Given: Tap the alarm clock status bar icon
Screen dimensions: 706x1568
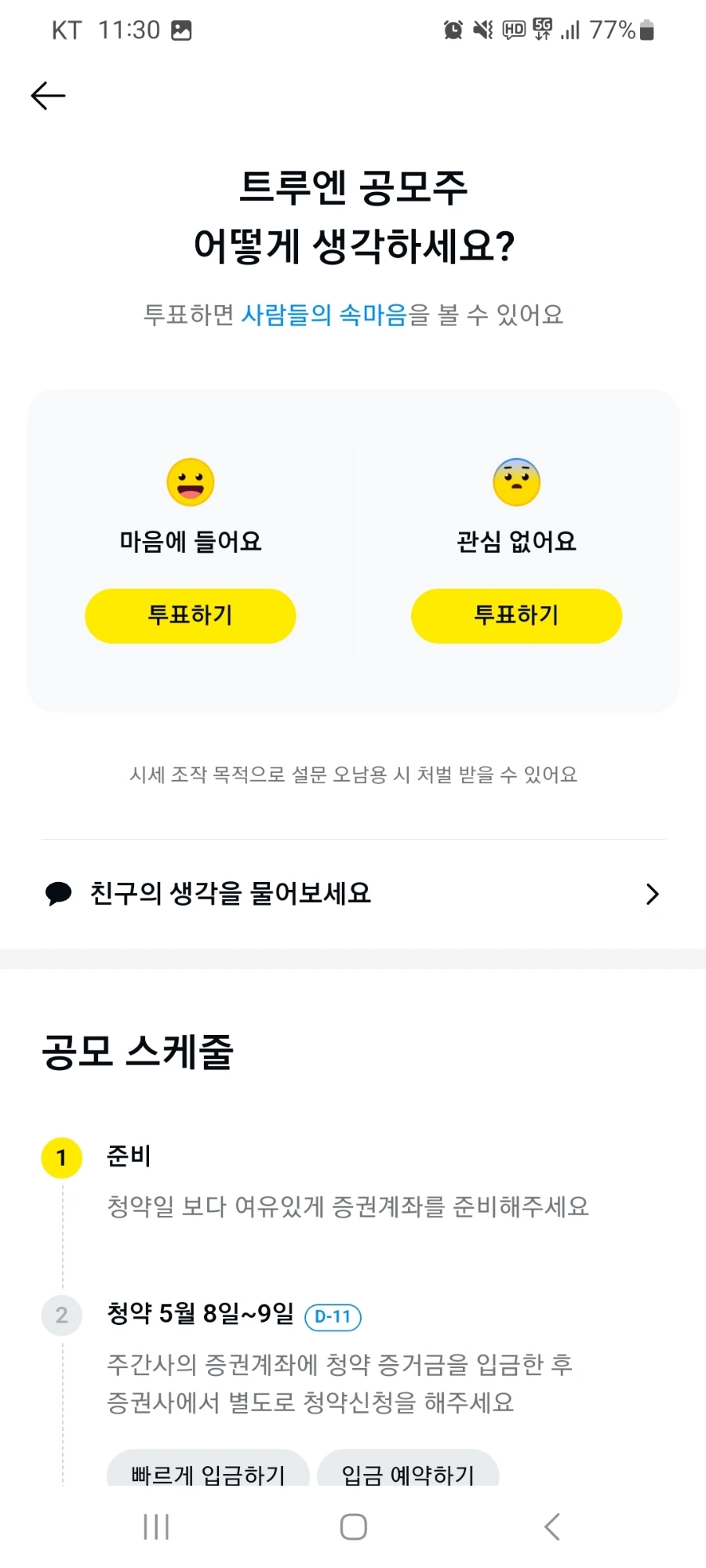Looking at the screenshot, I should click(x=453, y=28).
